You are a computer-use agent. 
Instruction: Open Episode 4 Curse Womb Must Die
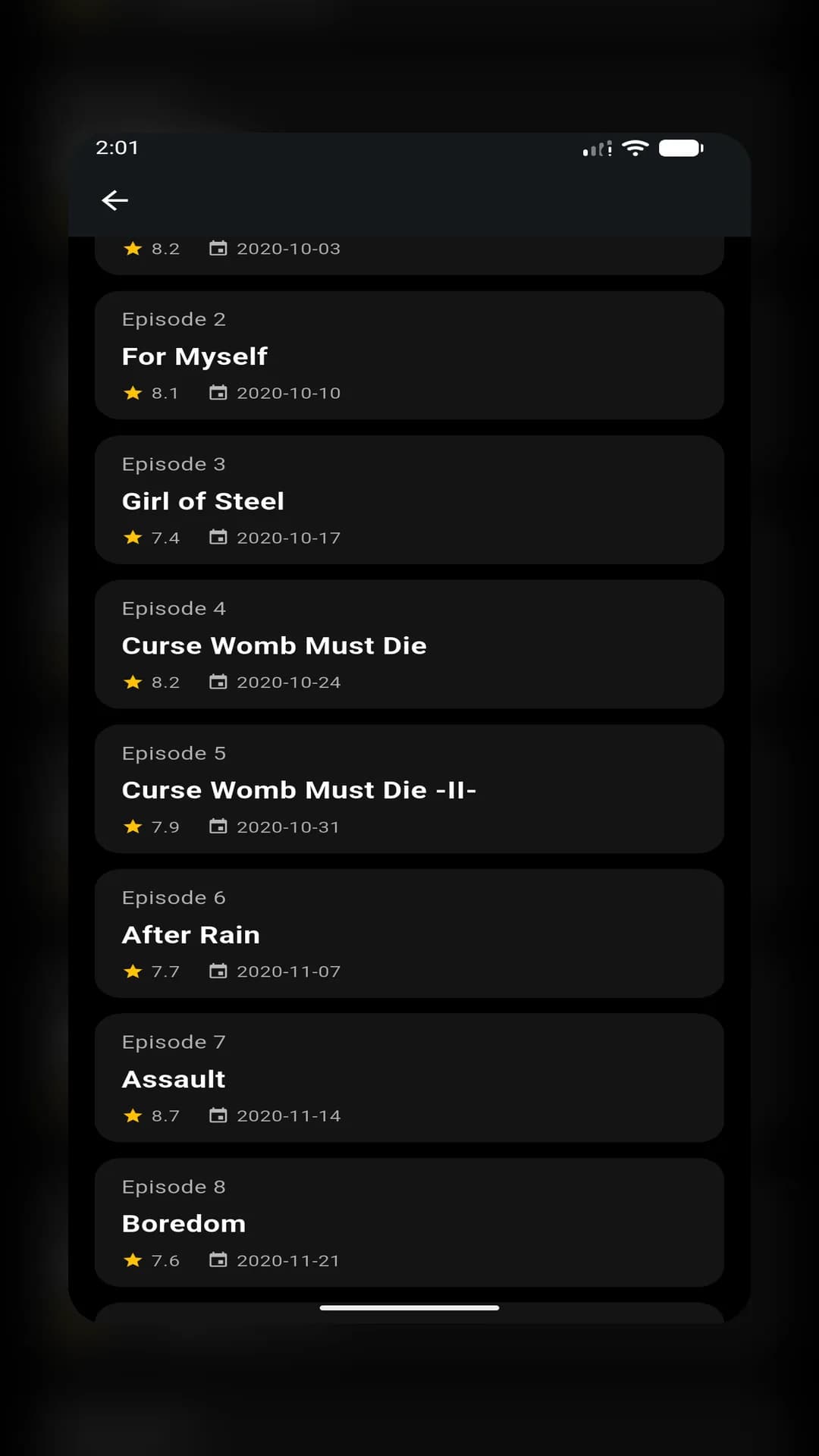coord(409,645)
